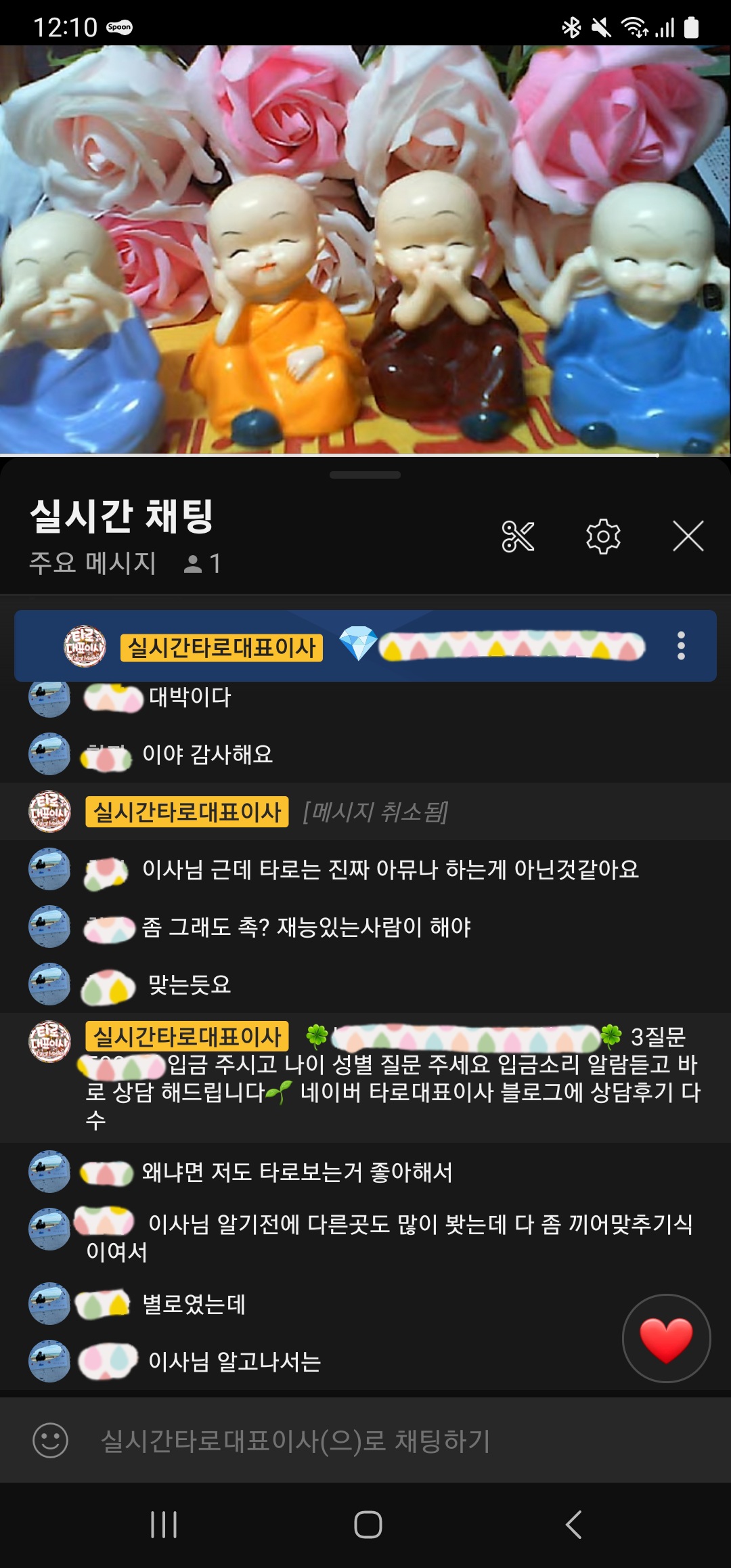
Task: Send a heart reaction
Action: (666, 1338)
